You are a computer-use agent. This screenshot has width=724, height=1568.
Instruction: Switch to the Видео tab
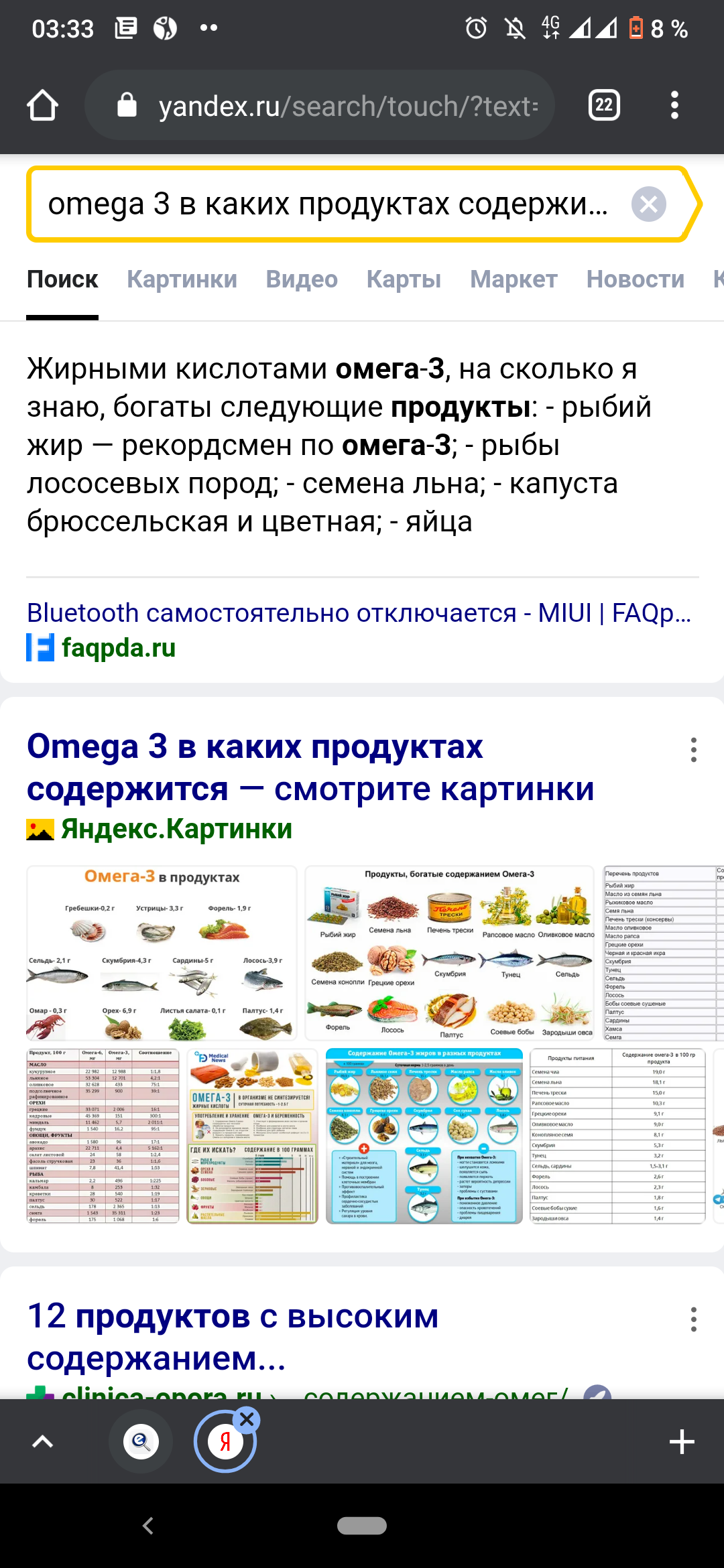click(x=302, y=279)
